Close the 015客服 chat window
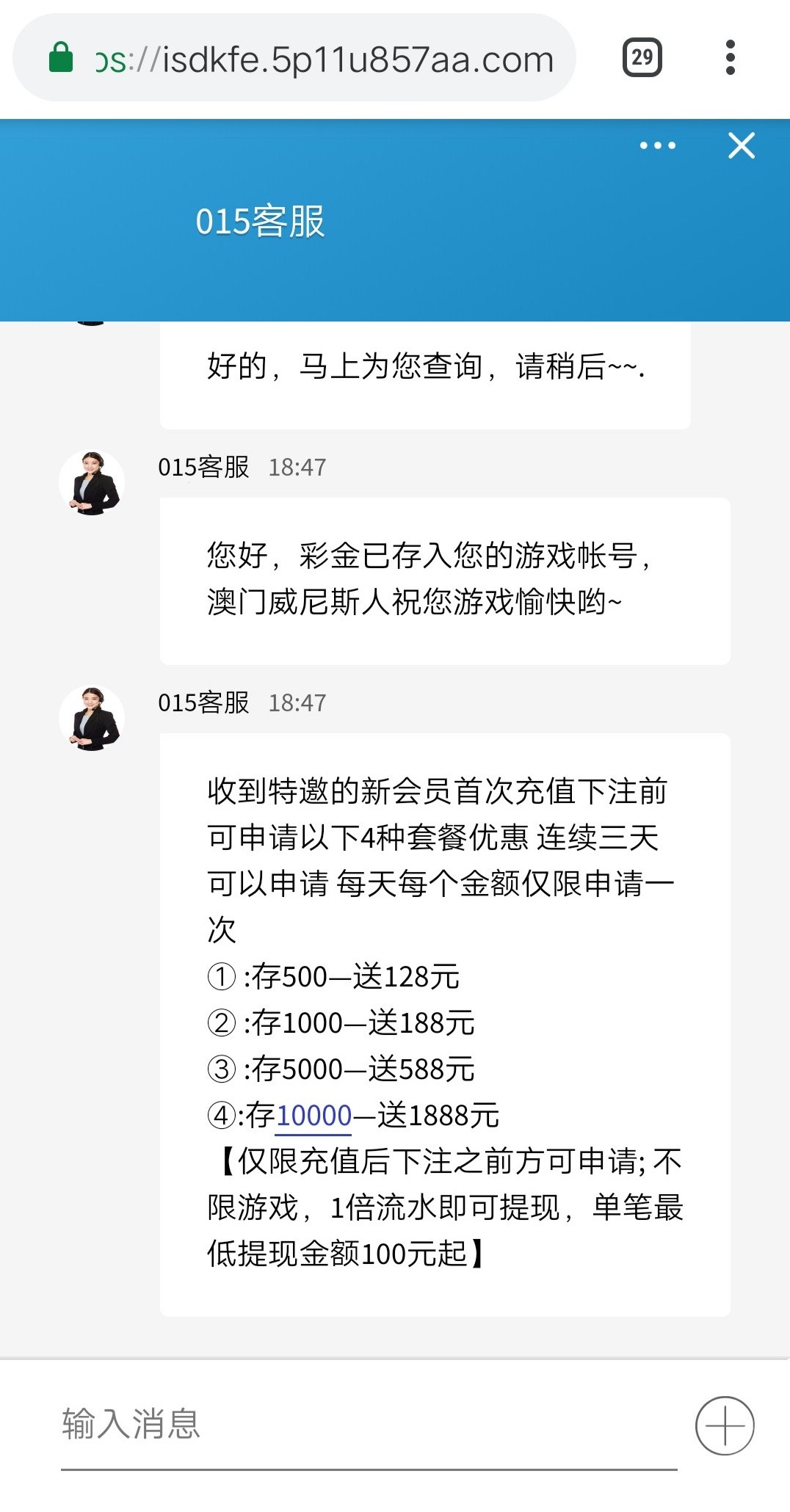Viewport: 790px width, 1512px height. point(742,145)
